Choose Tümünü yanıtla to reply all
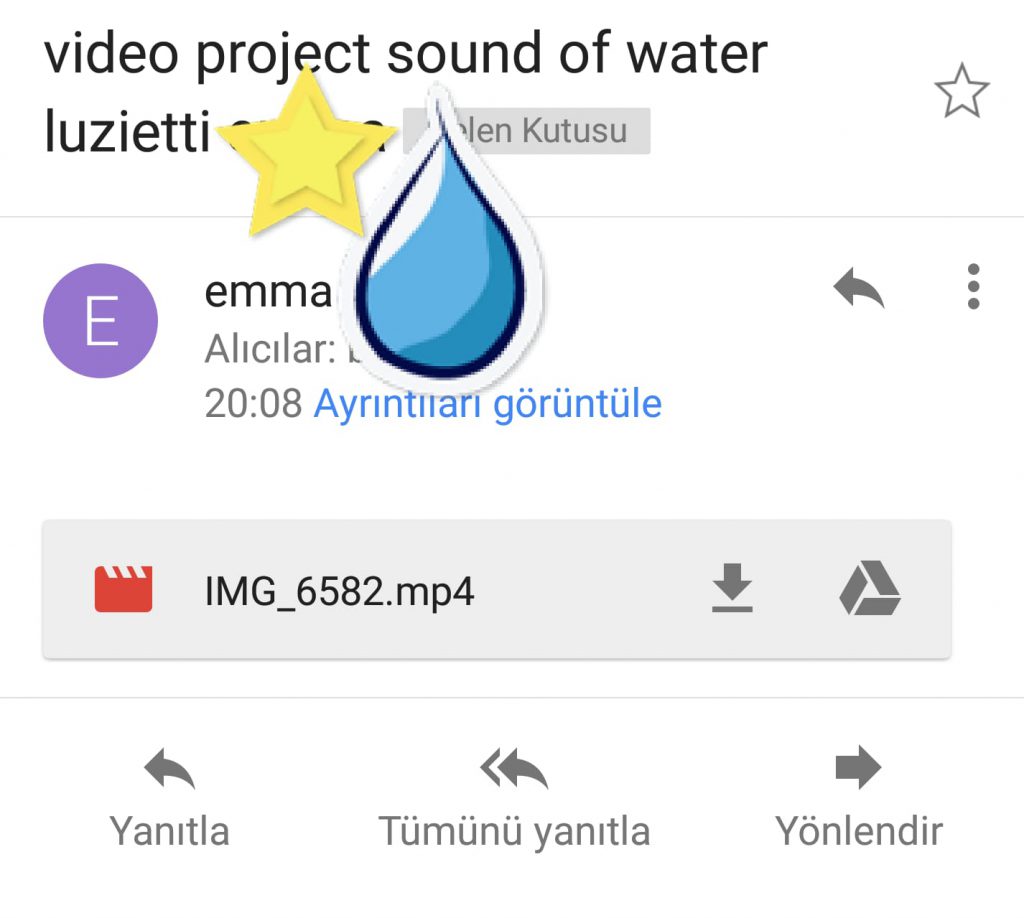The image size is (1024, 918). [x=513, y=799]
